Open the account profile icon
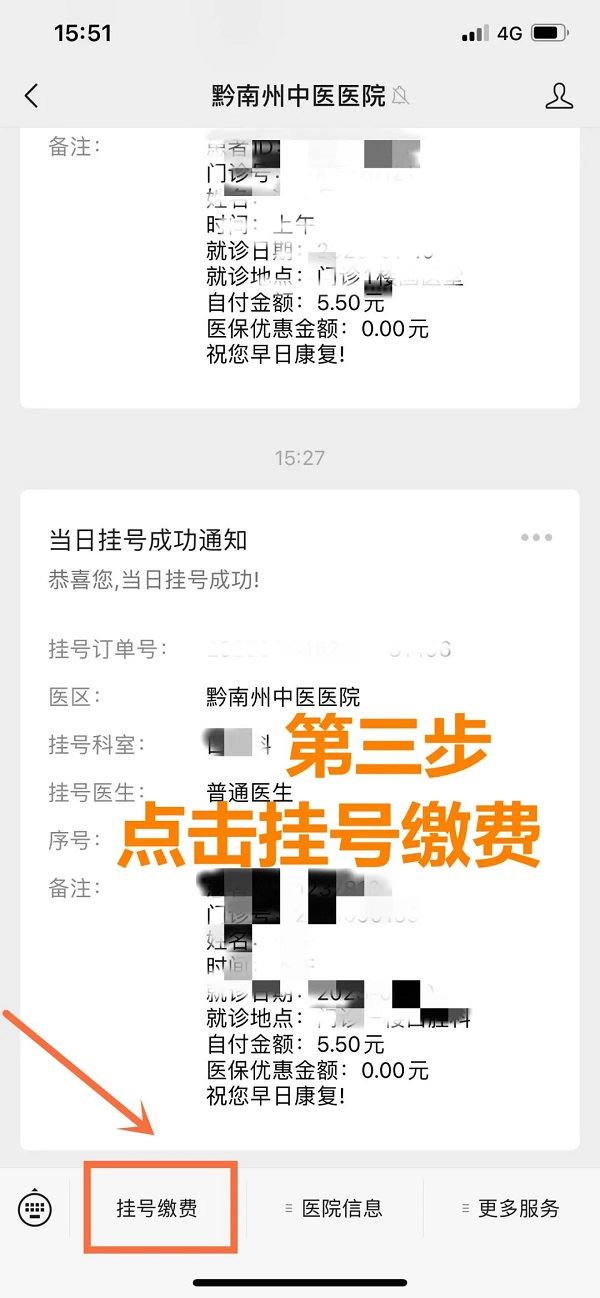600x1298 pixels. coord(558,96)
